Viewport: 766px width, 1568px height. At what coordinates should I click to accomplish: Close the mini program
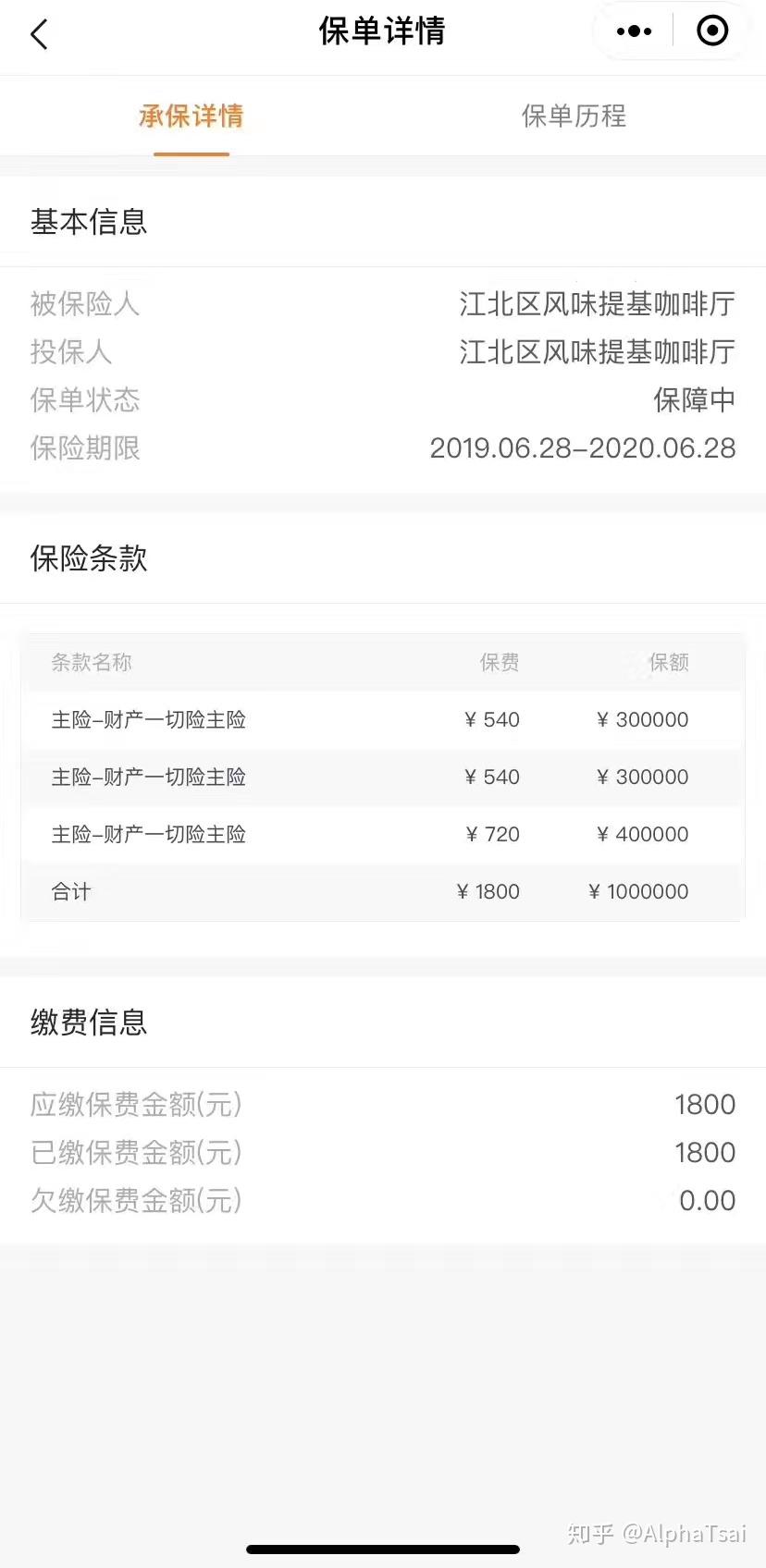pyautogui.click(x=711, y=31)
